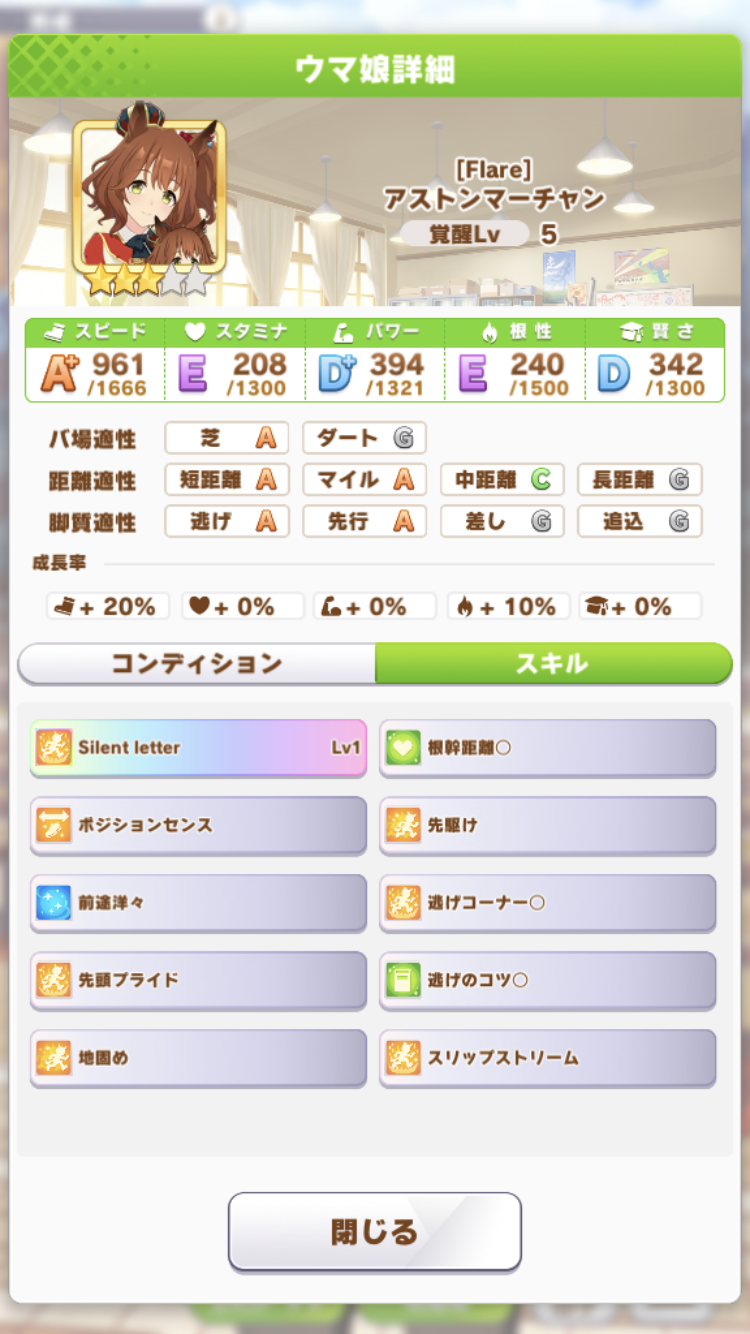Open the Silent letter skill details

198,747
